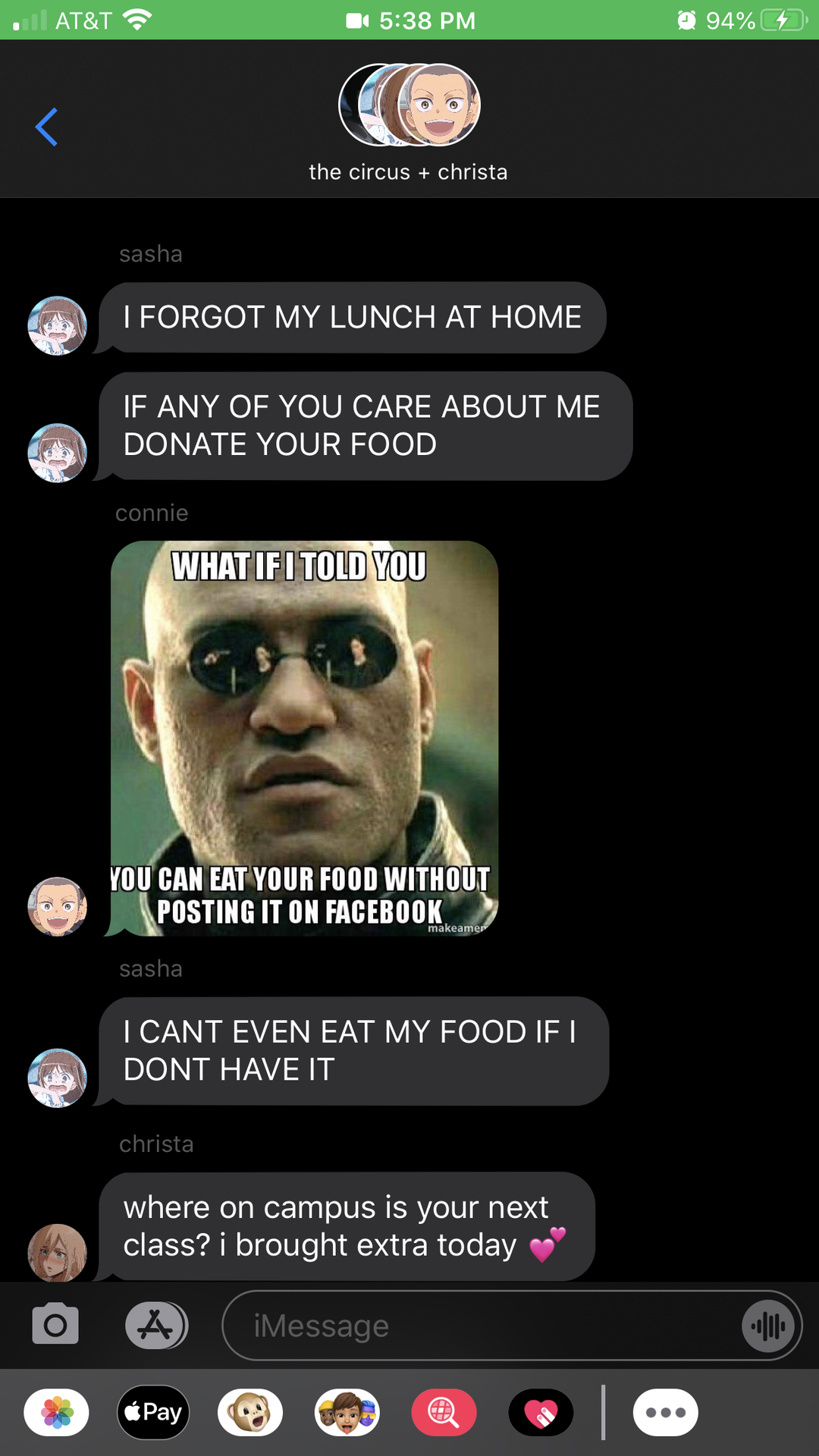Open more iMessage apps via ellipsis
The height and width of the screenshot is (1456, 819).
pyautogui.click(x=666, y=1412)
